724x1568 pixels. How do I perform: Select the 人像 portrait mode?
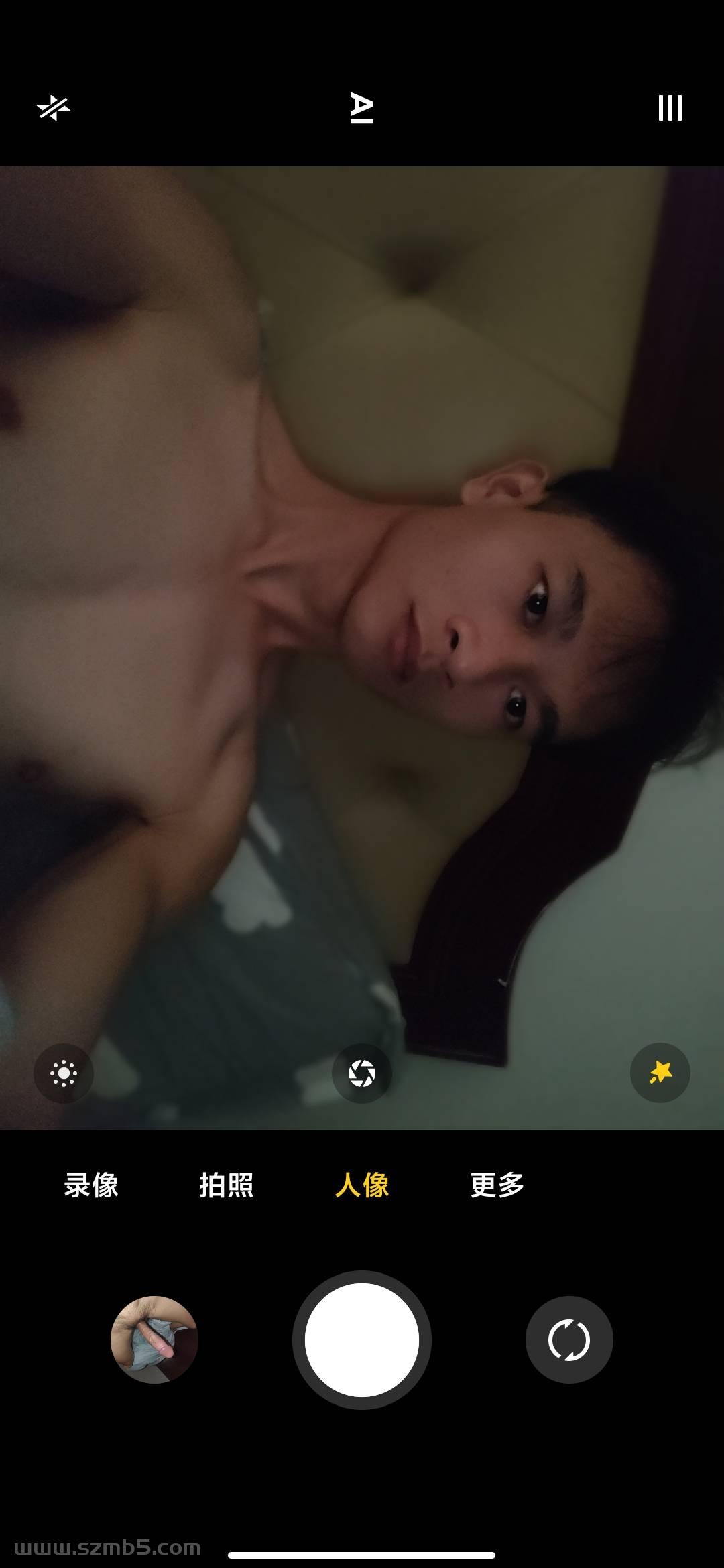pyautogui.click(x=362, y=1185)
